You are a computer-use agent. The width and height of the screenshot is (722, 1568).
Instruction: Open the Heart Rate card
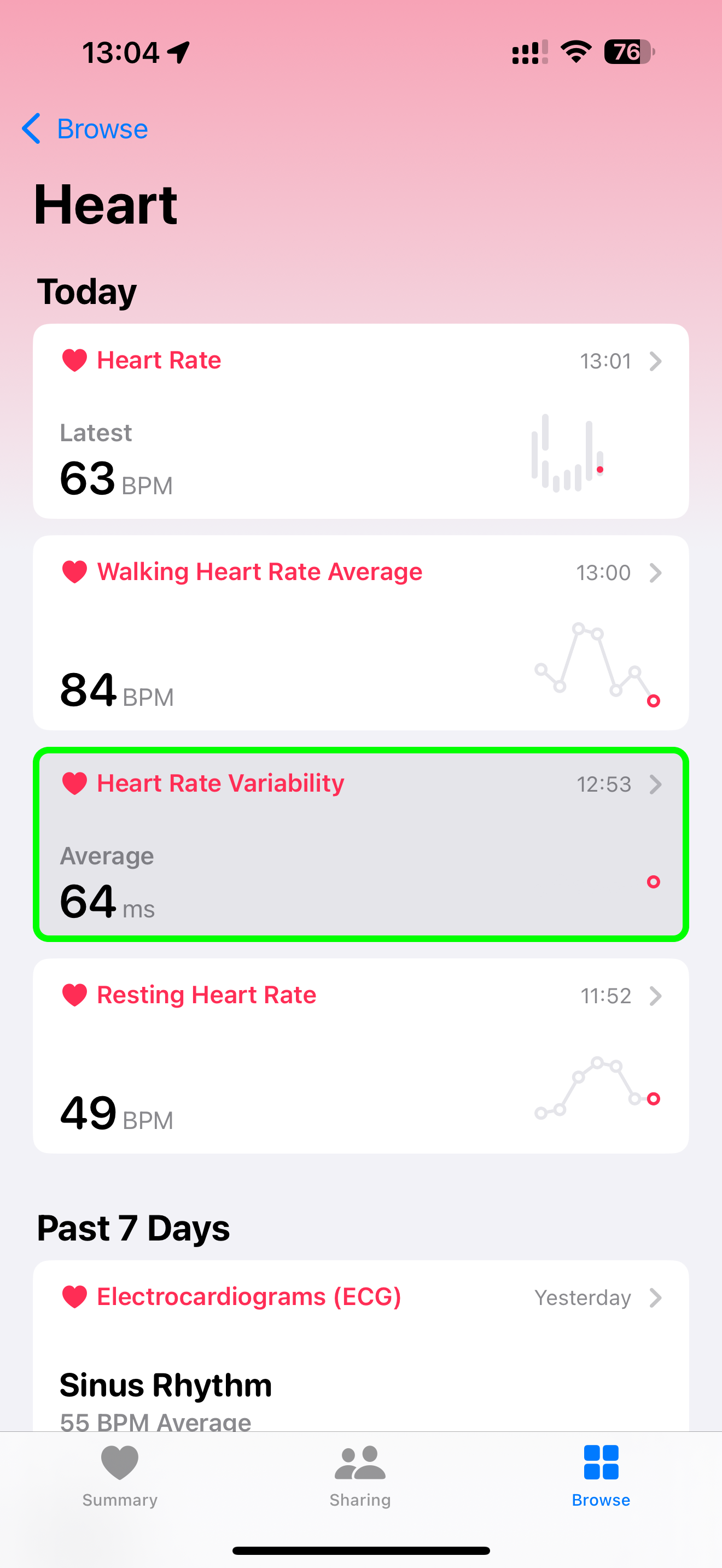tap(360, 421)
